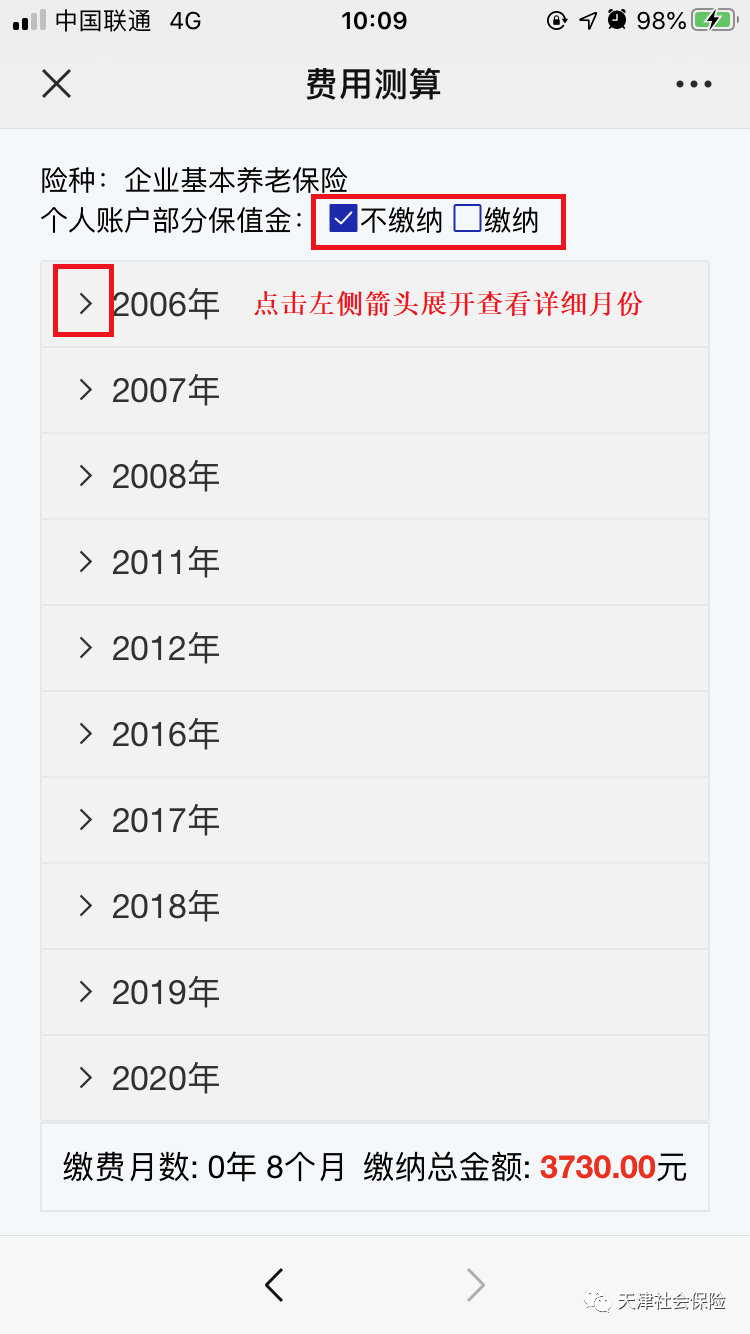Close the 费用测算 page
The width and height of the screenshot is (750, 1334).
pyautogui.click(x=57, y=84)
